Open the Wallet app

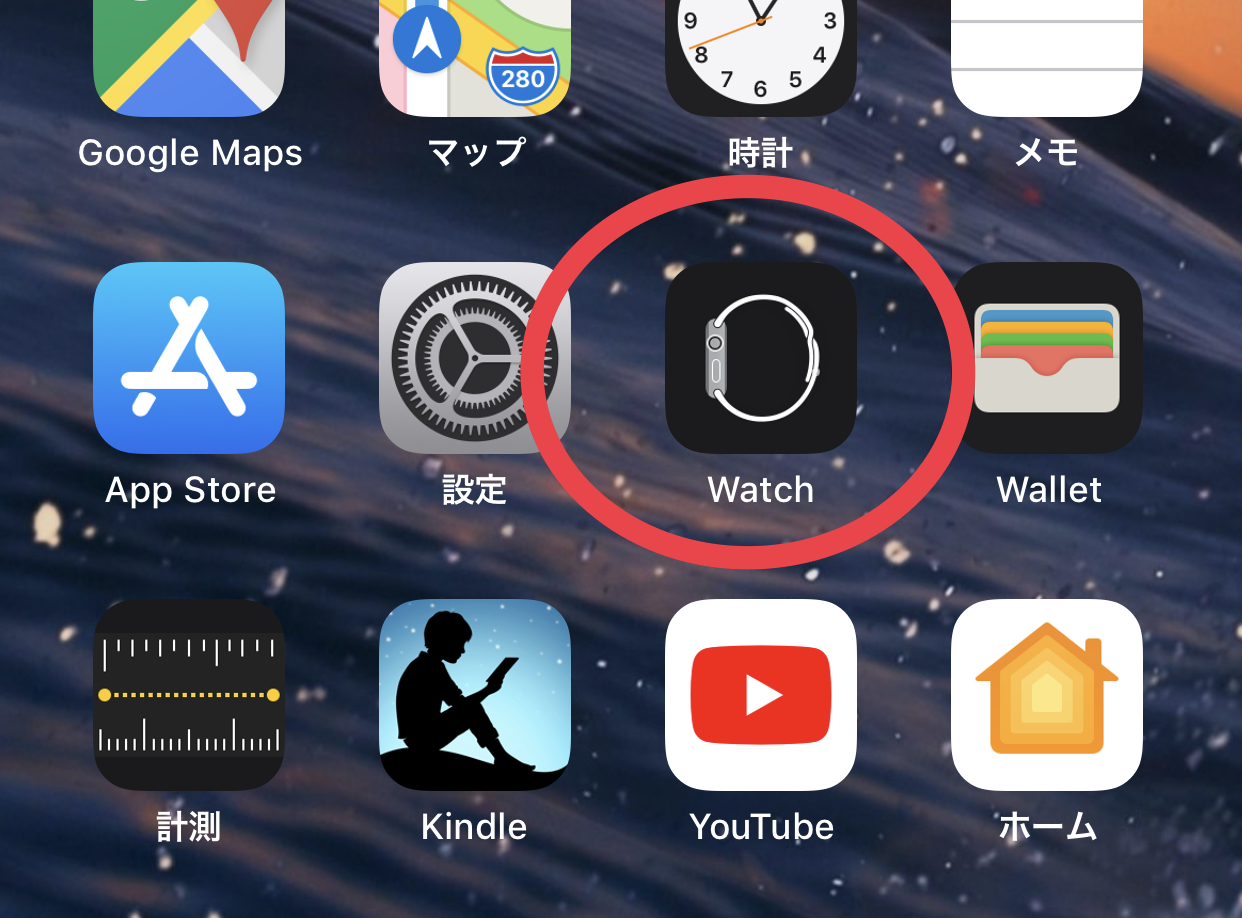[x=1047, y=358]
